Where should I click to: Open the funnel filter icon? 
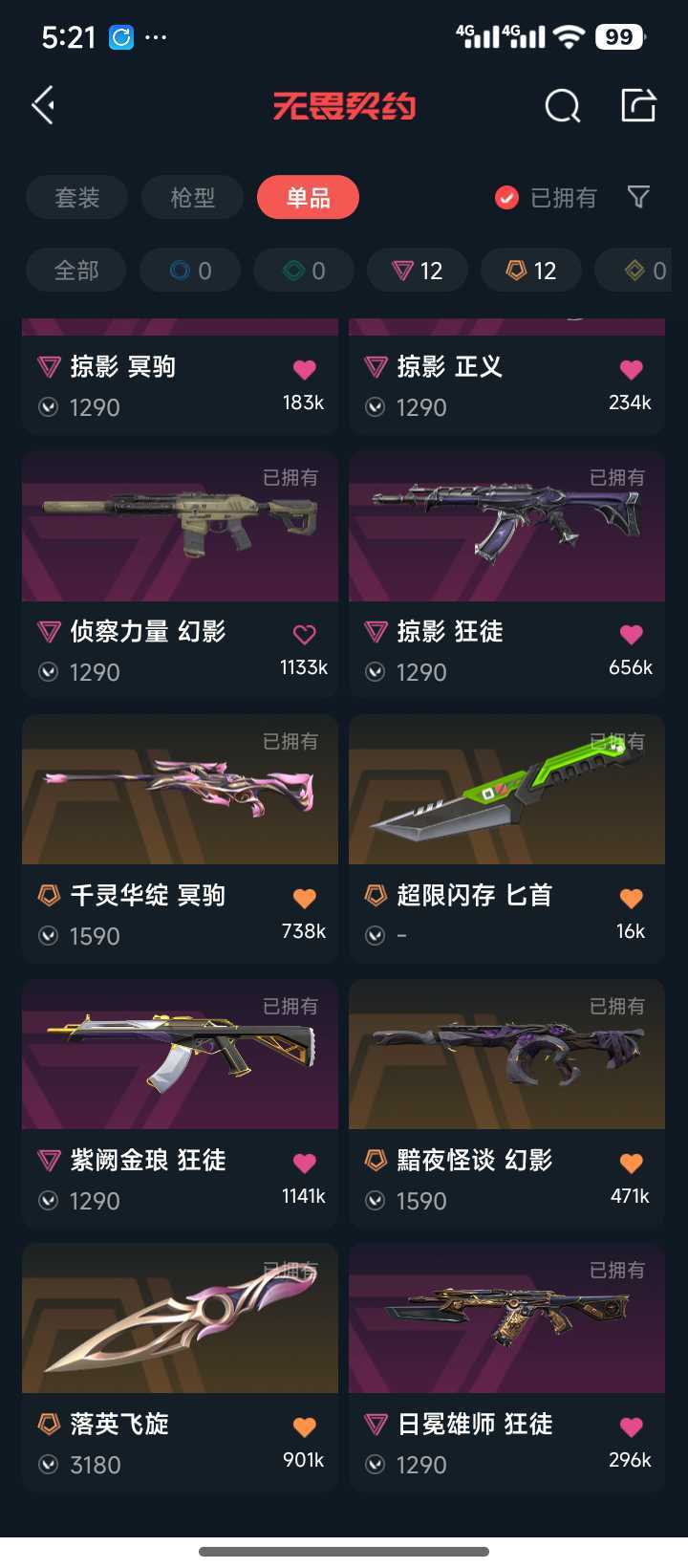click(638, 197)
